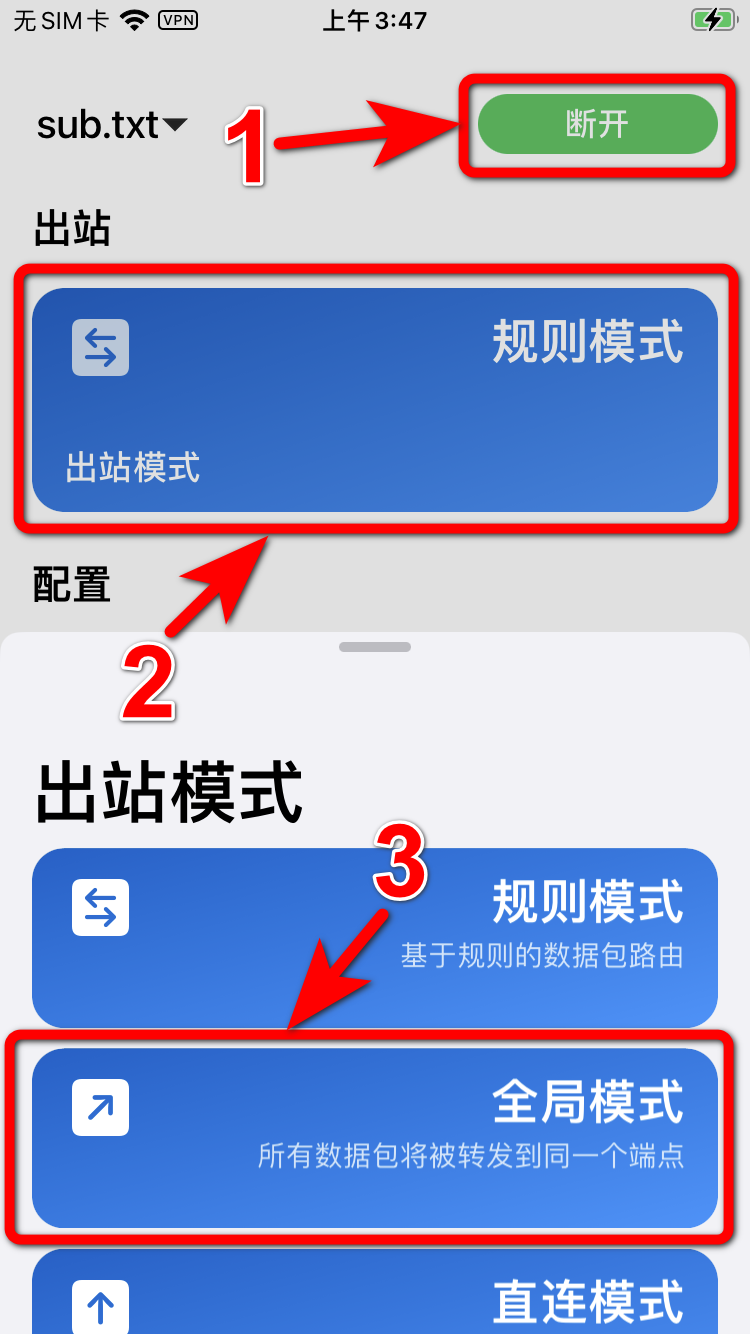
Task: Open the 出站模式 card showing 规则模式
Action: pyautogui.click(x=375, y=400)
